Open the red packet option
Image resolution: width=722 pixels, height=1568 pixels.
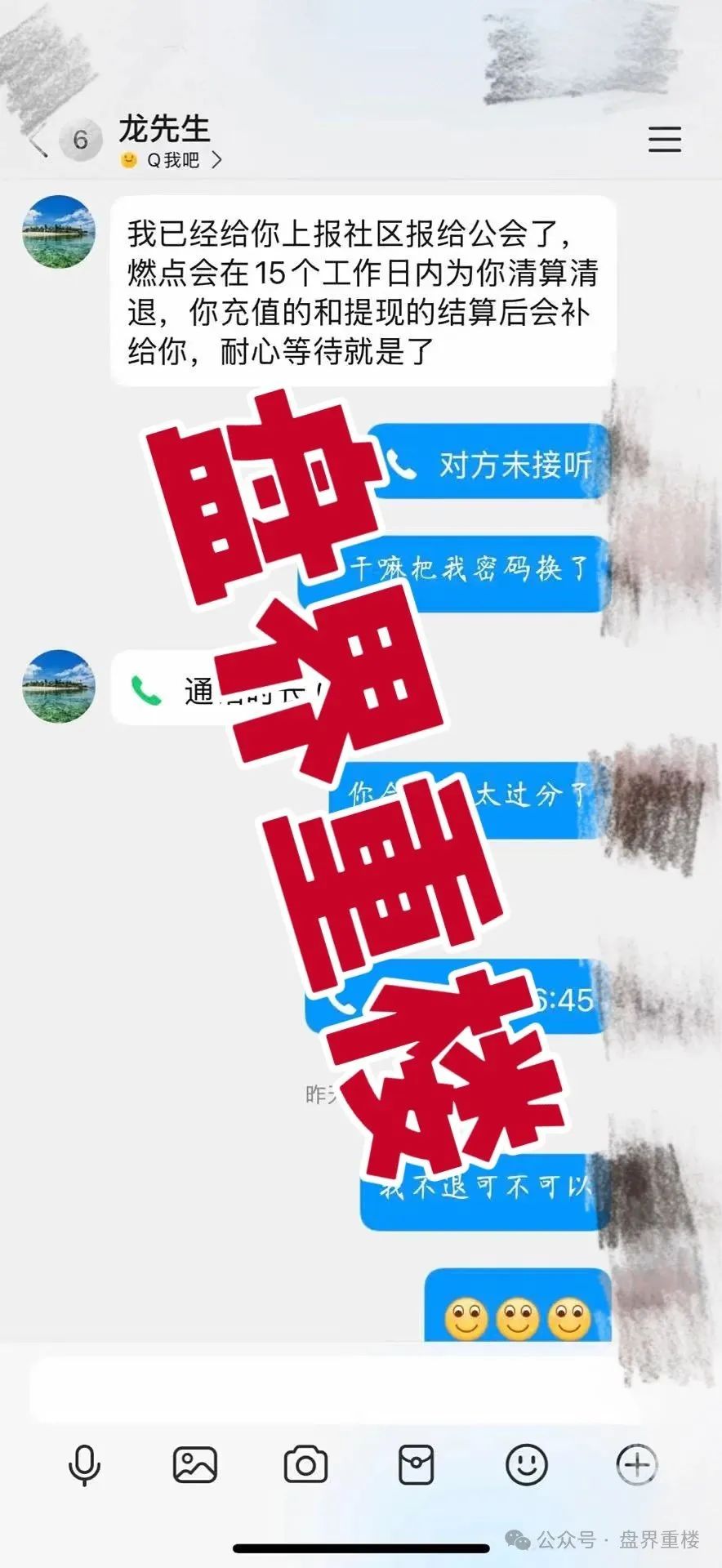[416, 1464]
